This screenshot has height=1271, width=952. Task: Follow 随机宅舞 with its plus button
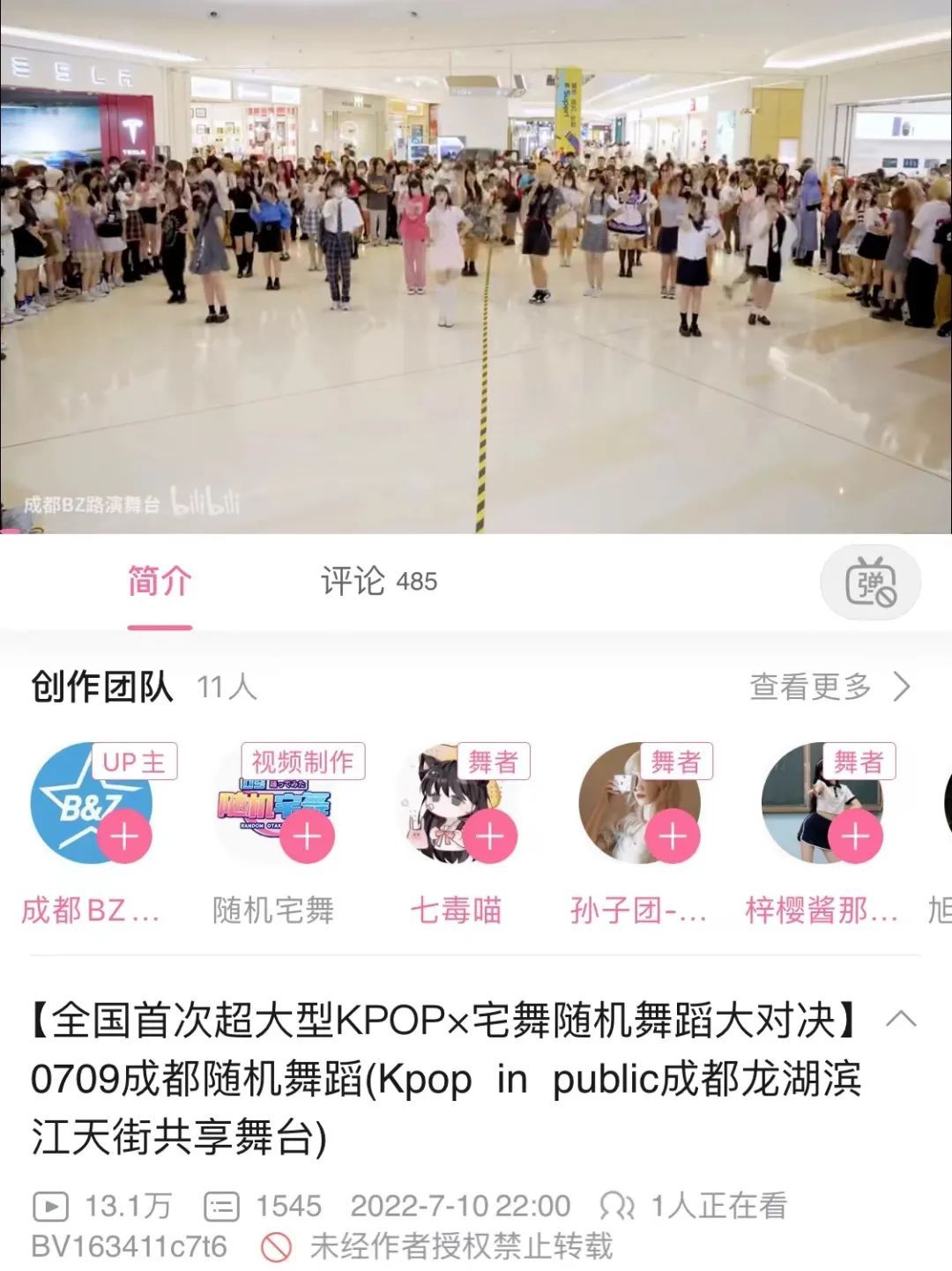coord(308,836)
